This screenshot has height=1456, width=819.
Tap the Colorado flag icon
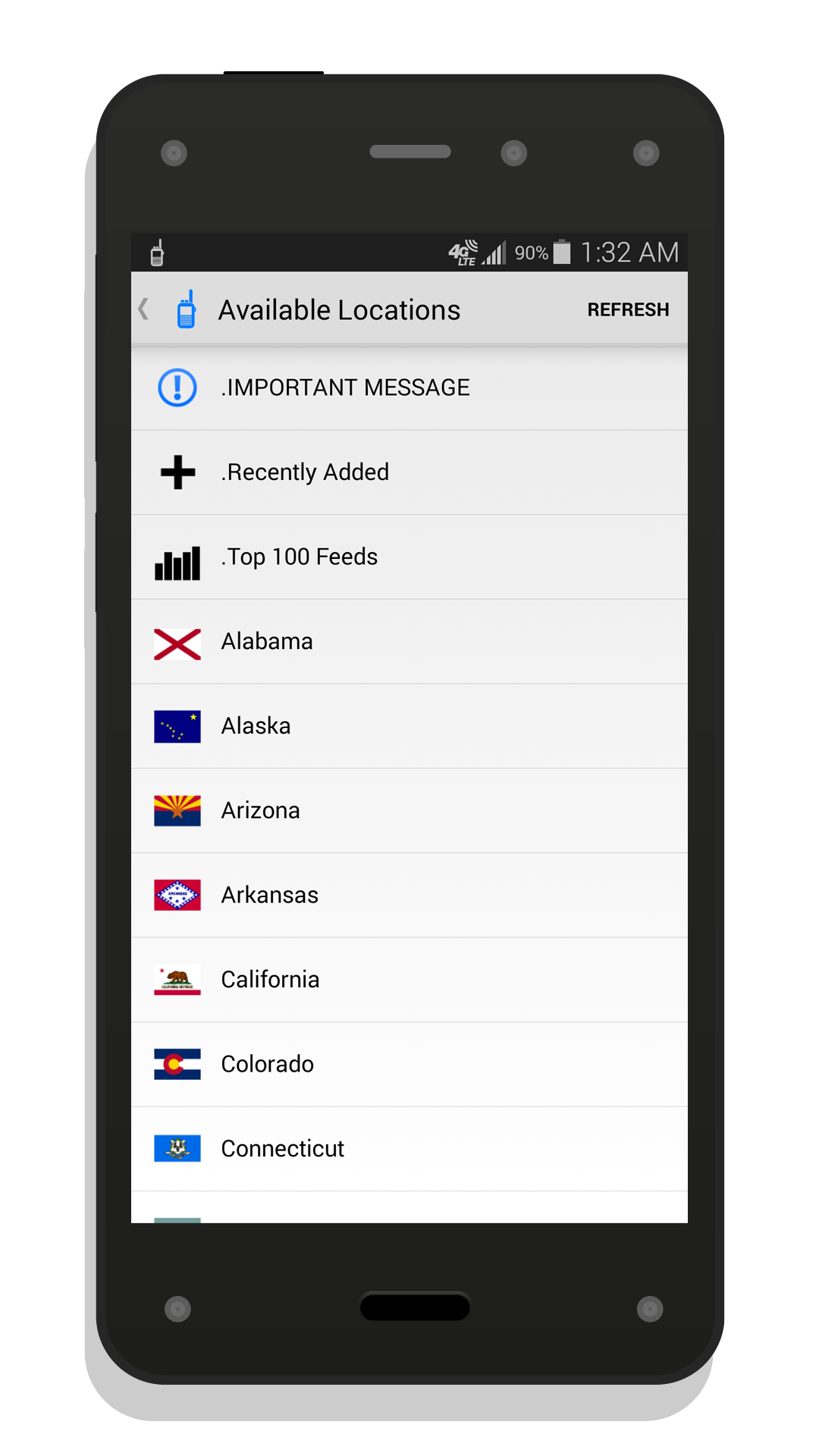click(177, 1064)
